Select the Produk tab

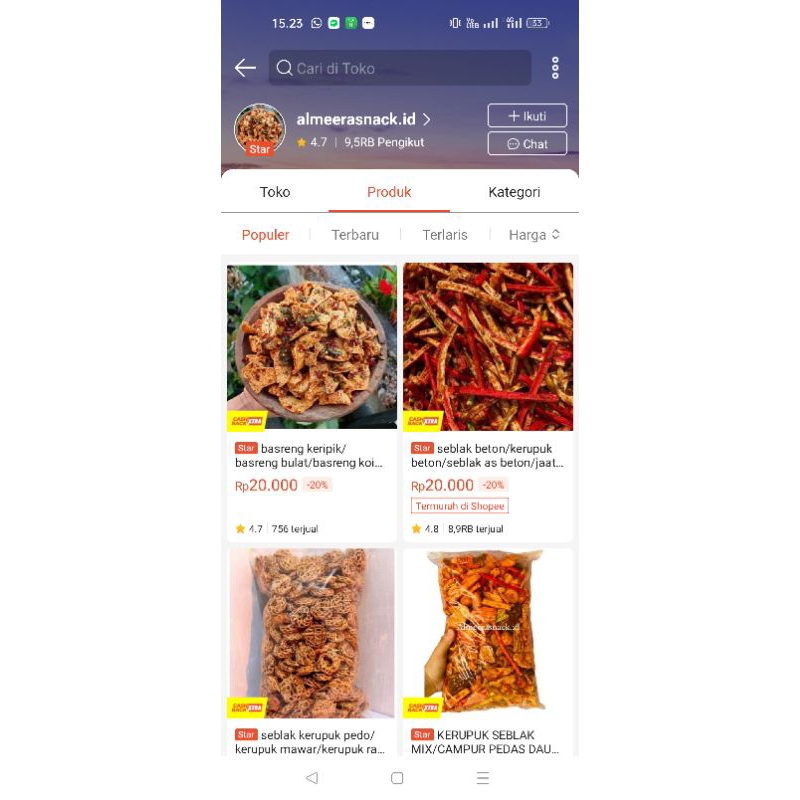389,192
